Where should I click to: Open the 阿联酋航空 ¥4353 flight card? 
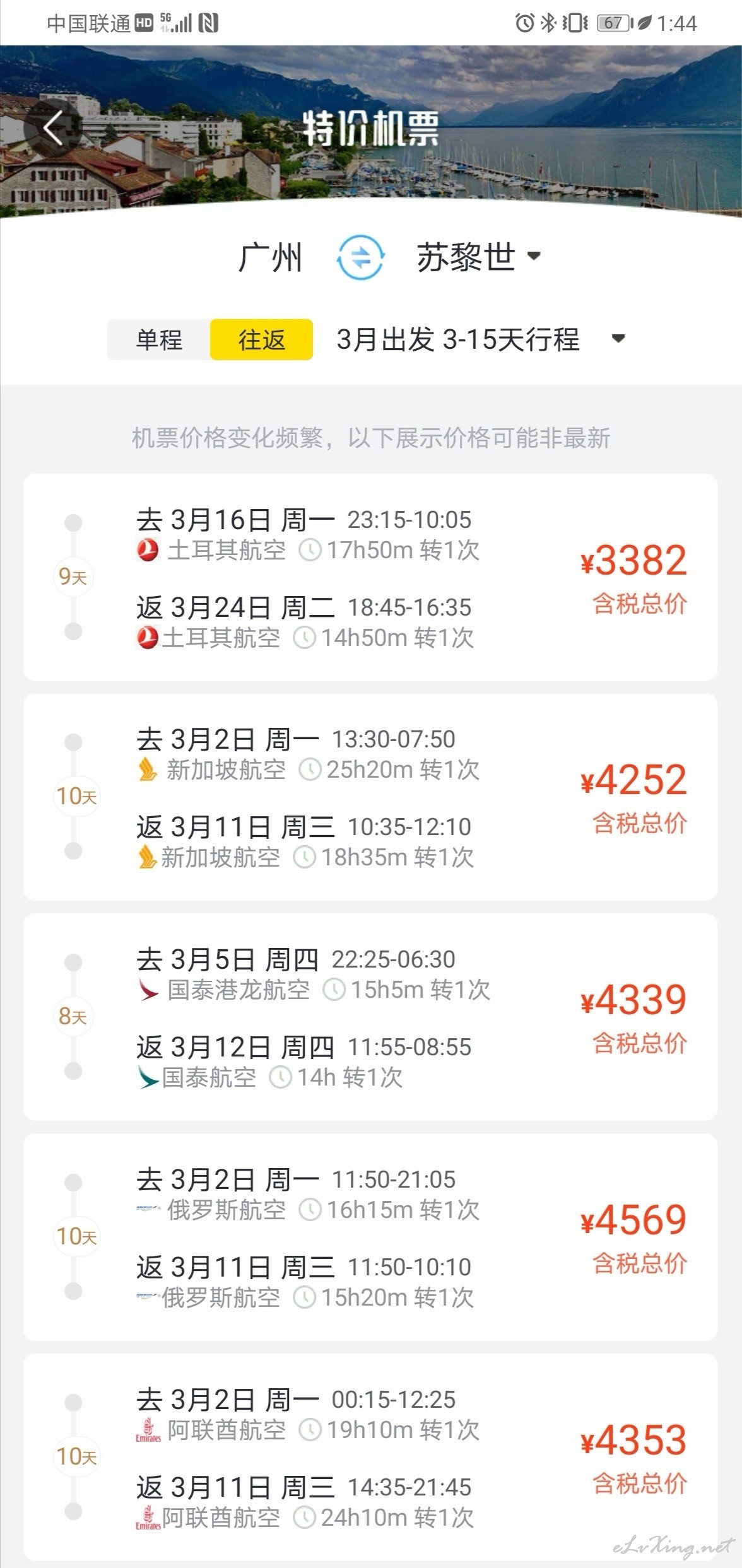pyautogui.click(x=370, y=1456)
